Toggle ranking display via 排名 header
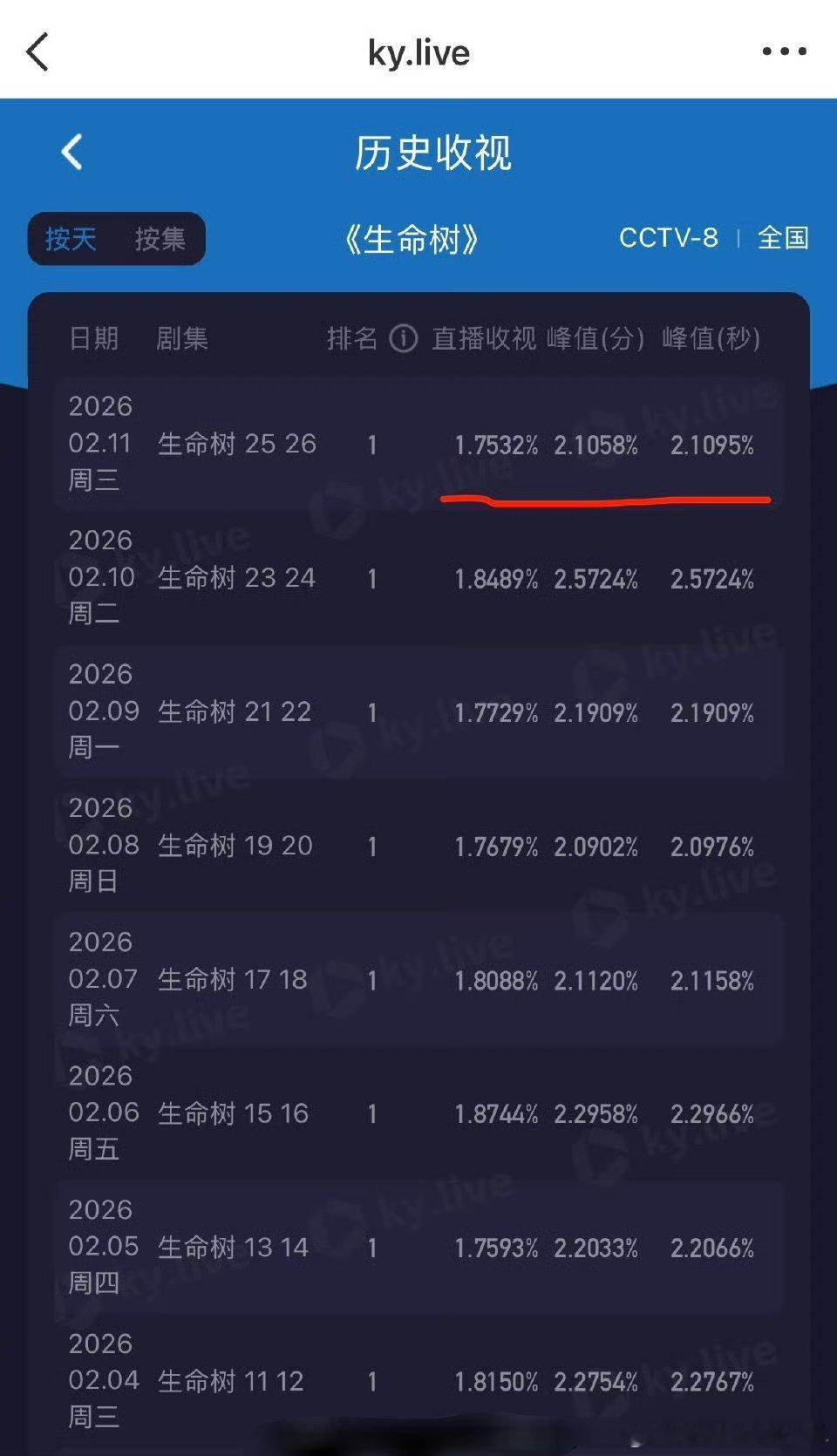The image size is (837, 1456). (x=354, y=340)
